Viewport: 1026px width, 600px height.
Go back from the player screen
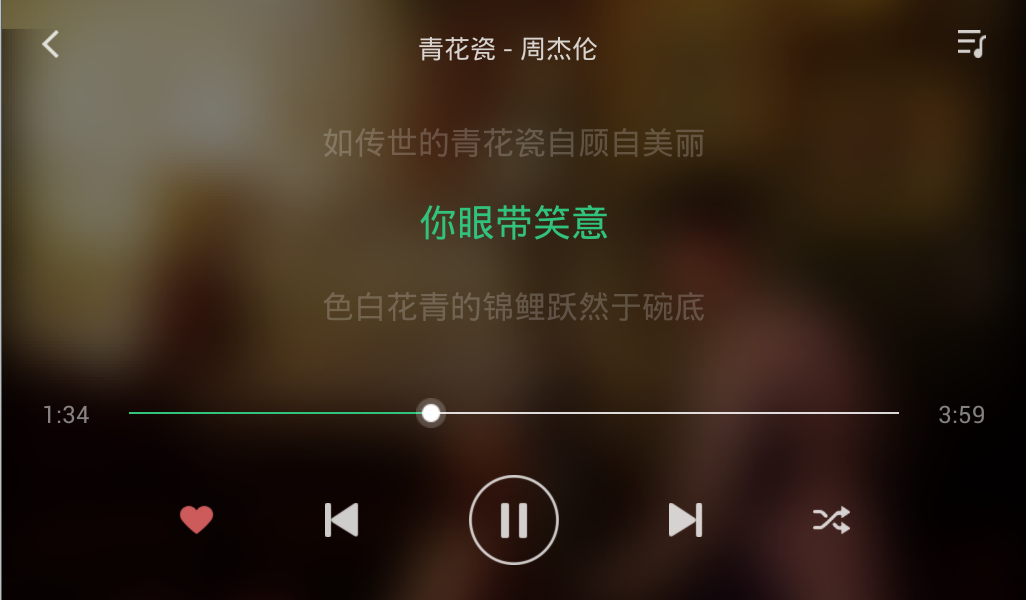point(51,44)
